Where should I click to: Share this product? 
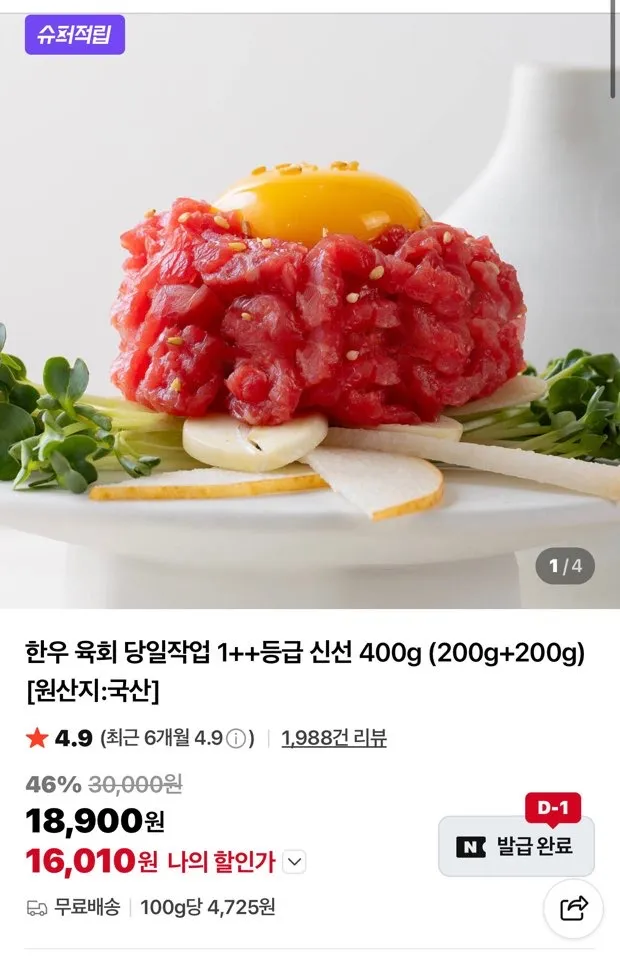coord(574,908)
